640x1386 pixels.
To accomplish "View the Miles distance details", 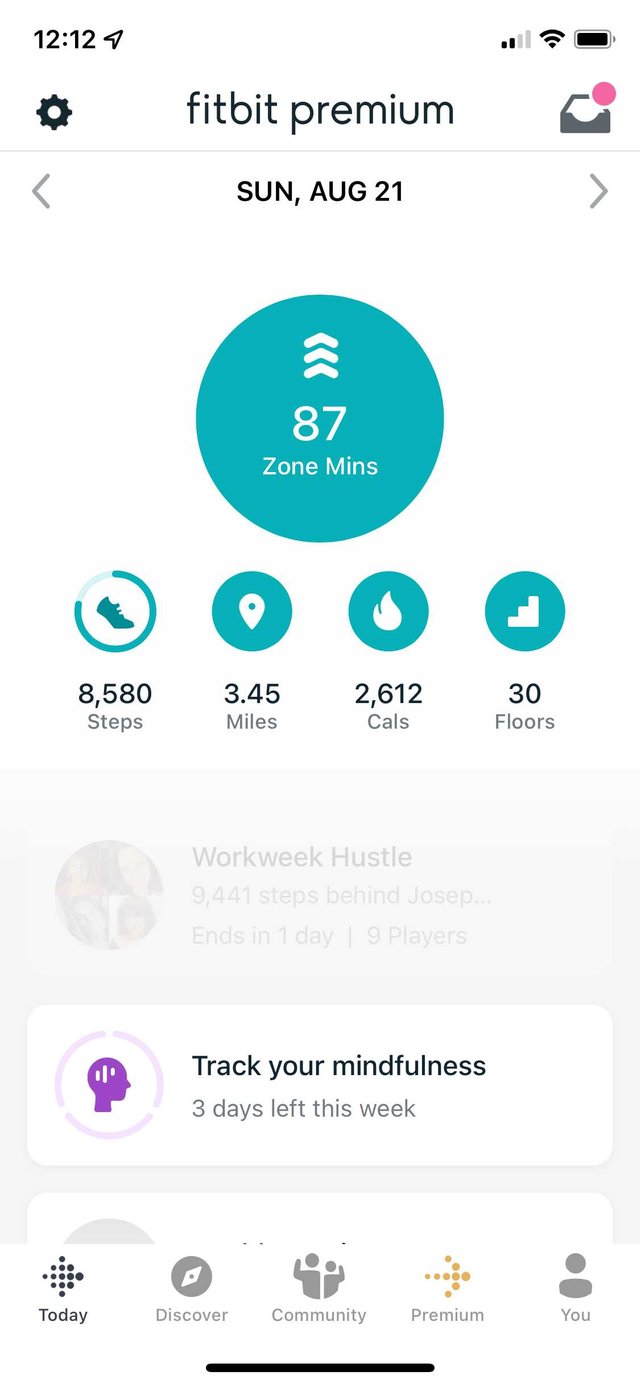I will tap(252, 611).
